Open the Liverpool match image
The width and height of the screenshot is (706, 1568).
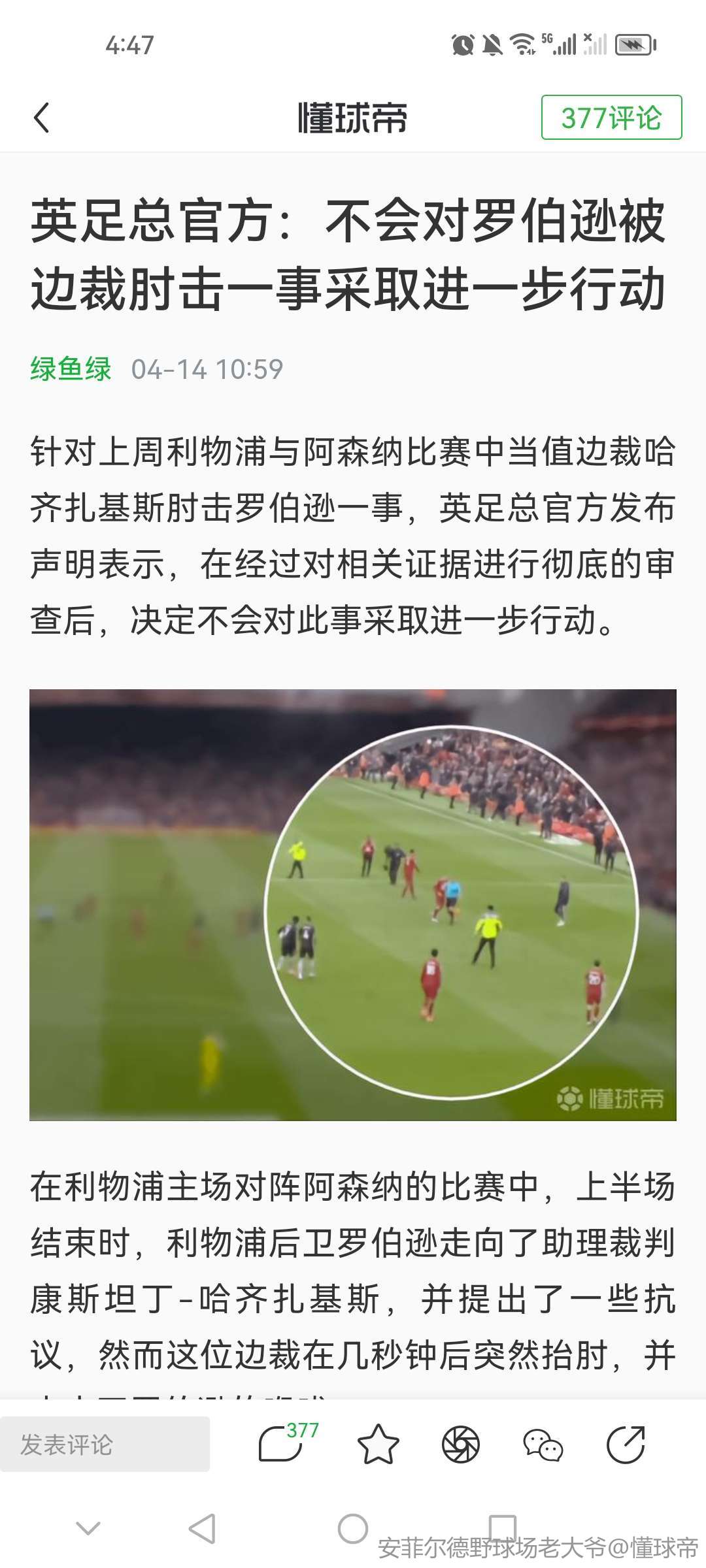(x=353, y=905)
